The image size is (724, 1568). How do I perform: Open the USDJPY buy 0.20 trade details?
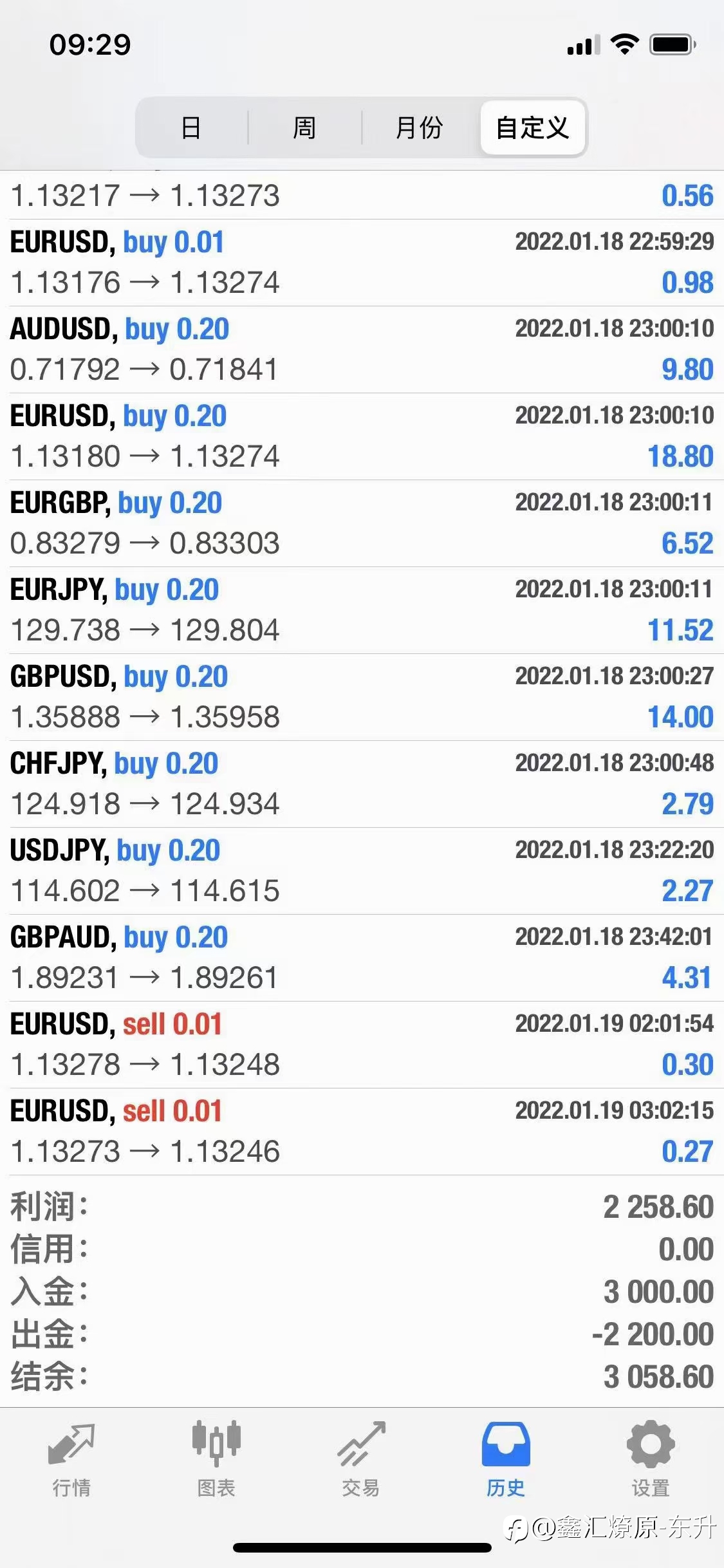pyautogui.click(x=362, y=871)
